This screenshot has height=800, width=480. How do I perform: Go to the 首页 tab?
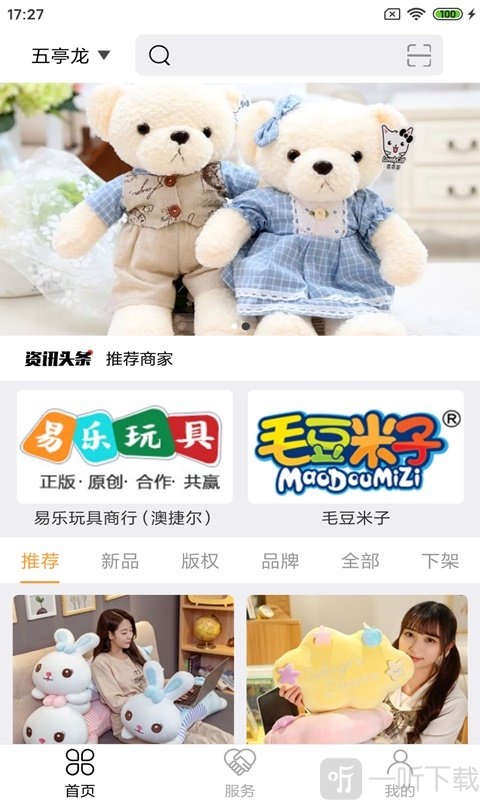click(80, 772)
